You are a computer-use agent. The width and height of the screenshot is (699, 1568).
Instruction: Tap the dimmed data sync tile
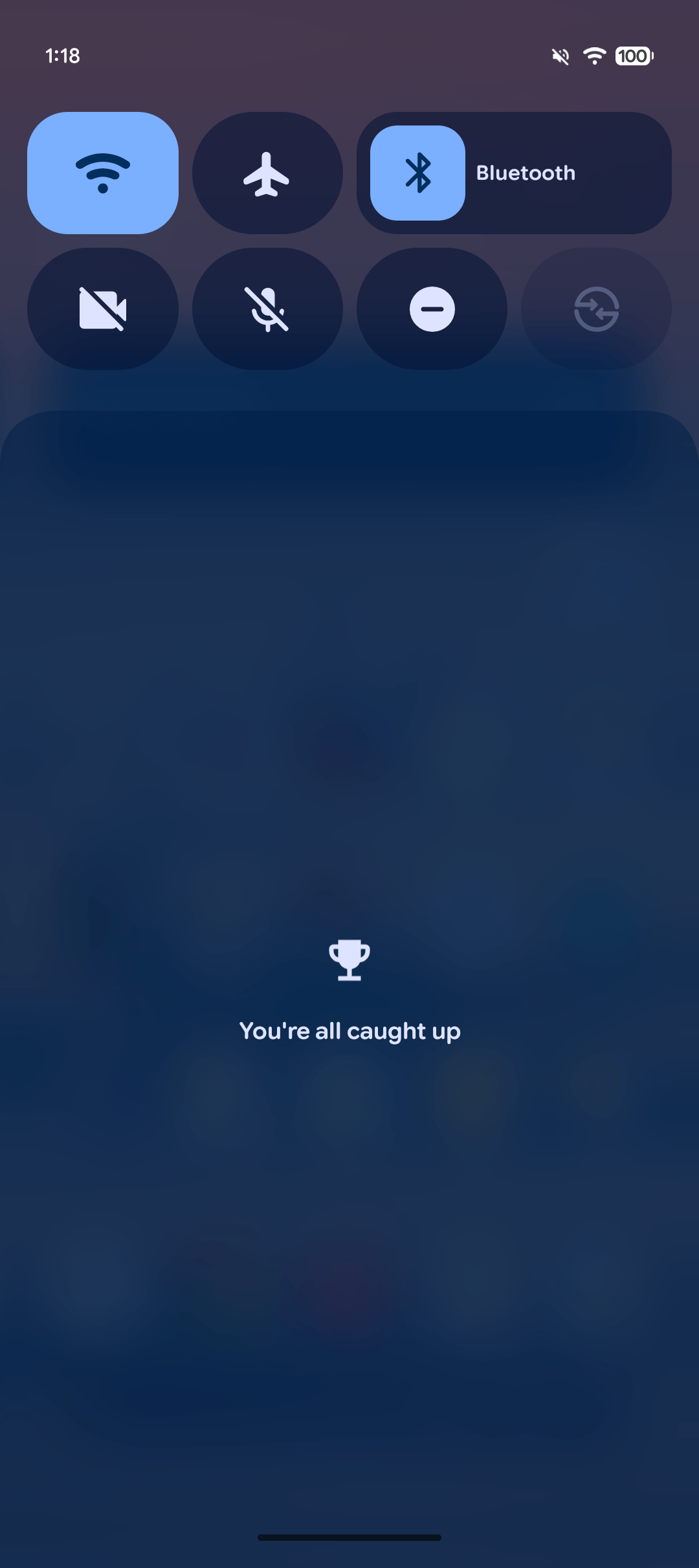[596, 309]
